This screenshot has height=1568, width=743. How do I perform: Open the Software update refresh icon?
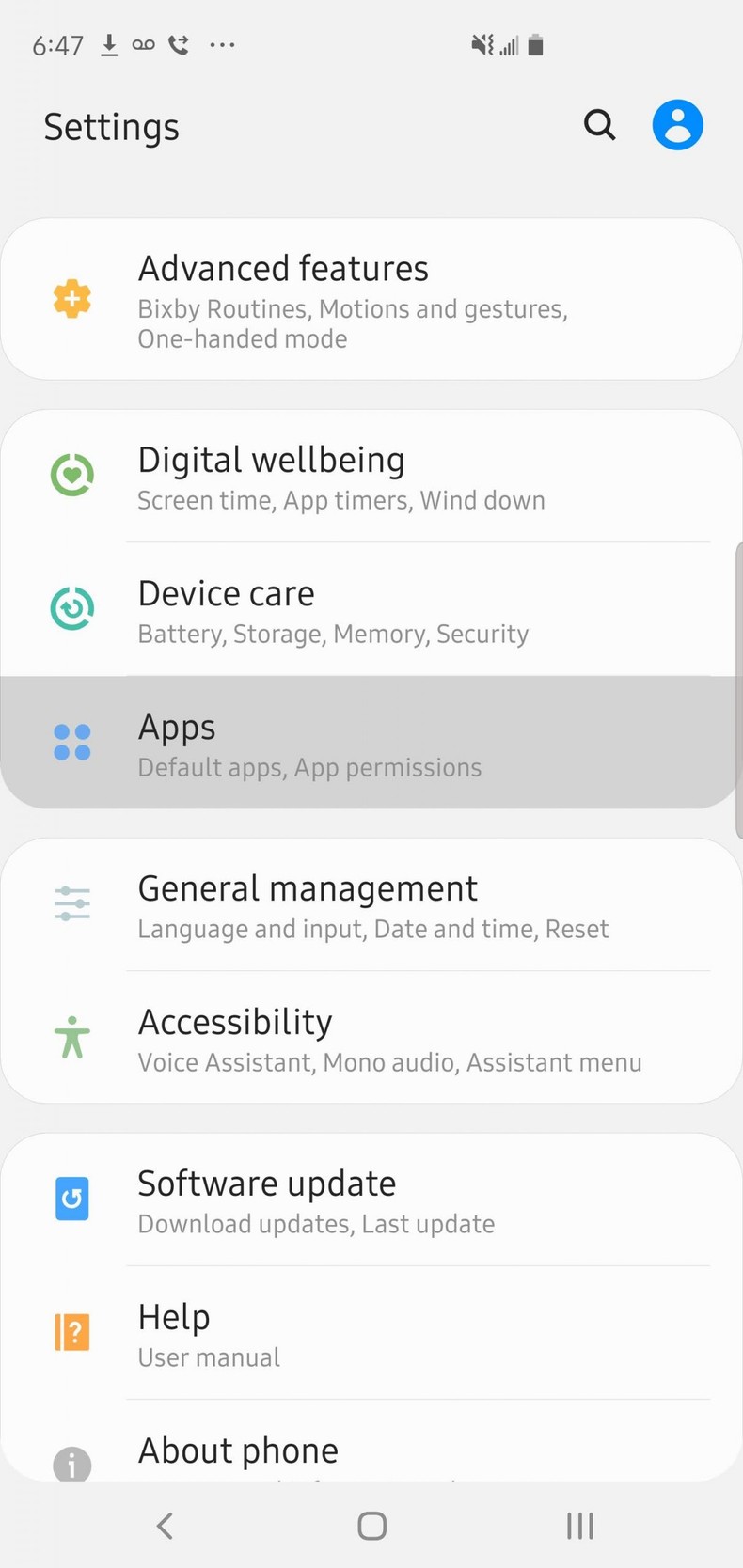tap(71, 1199)
